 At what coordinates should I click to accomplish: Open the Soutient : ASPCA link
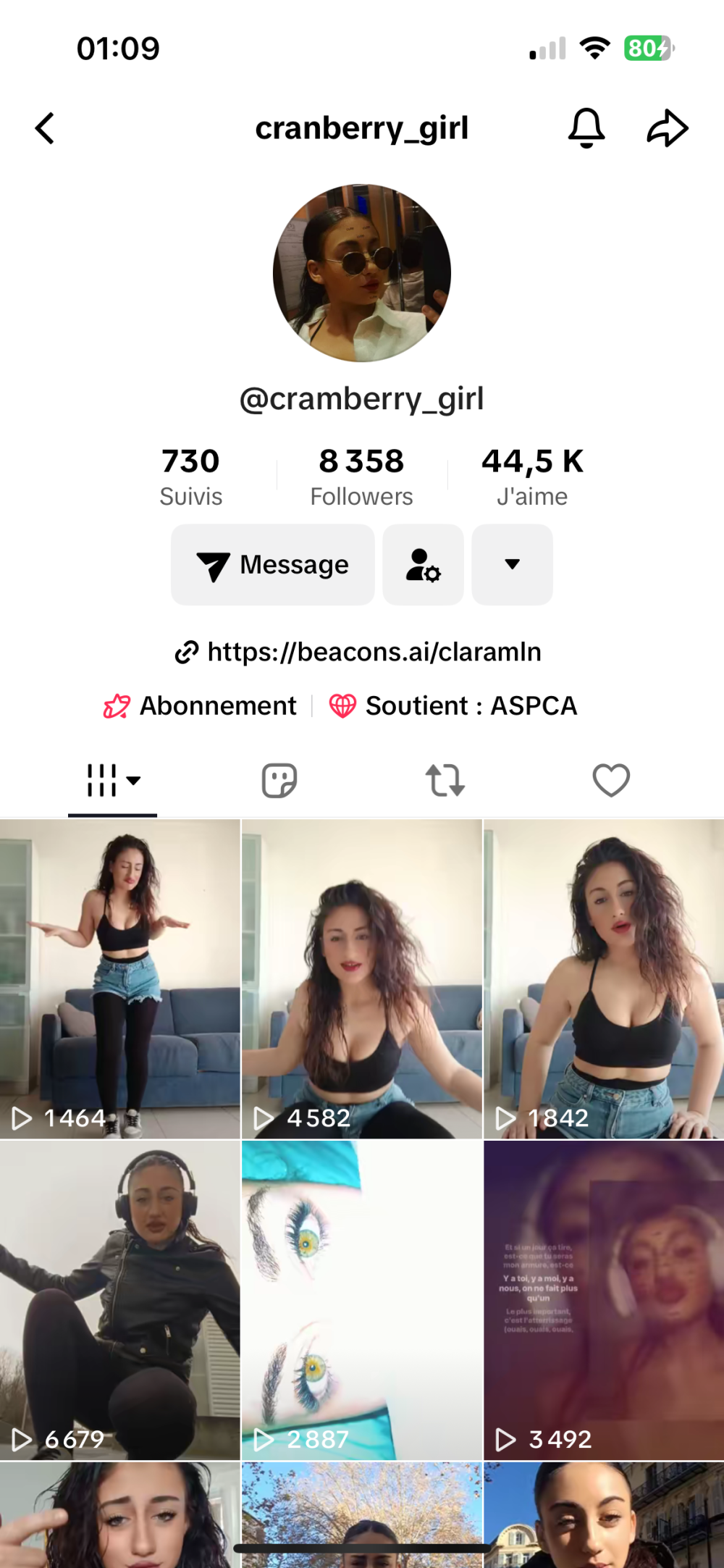click(453, 705)
